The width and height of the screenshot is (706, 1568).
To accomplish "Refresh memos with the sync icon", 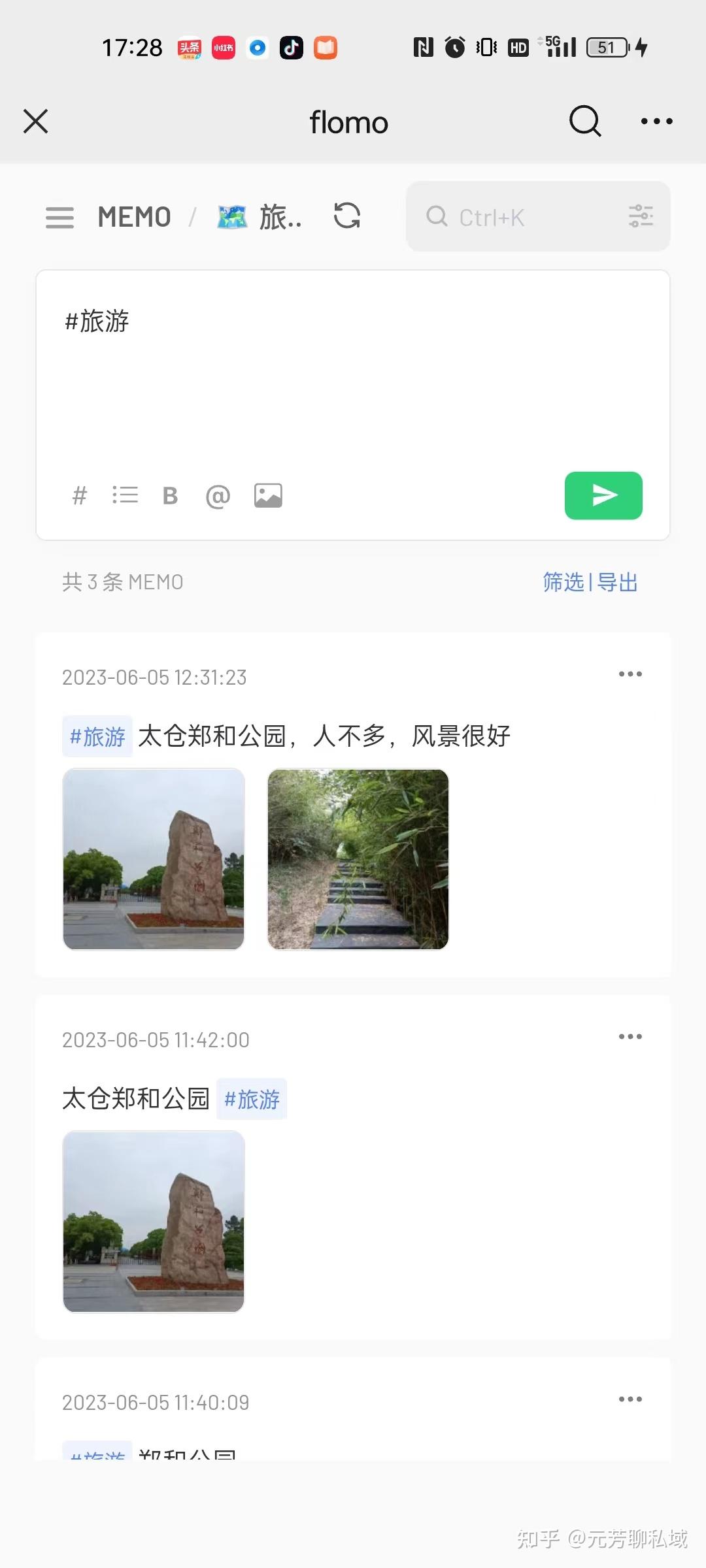I will pyautogui.click(x=347, y=216).
